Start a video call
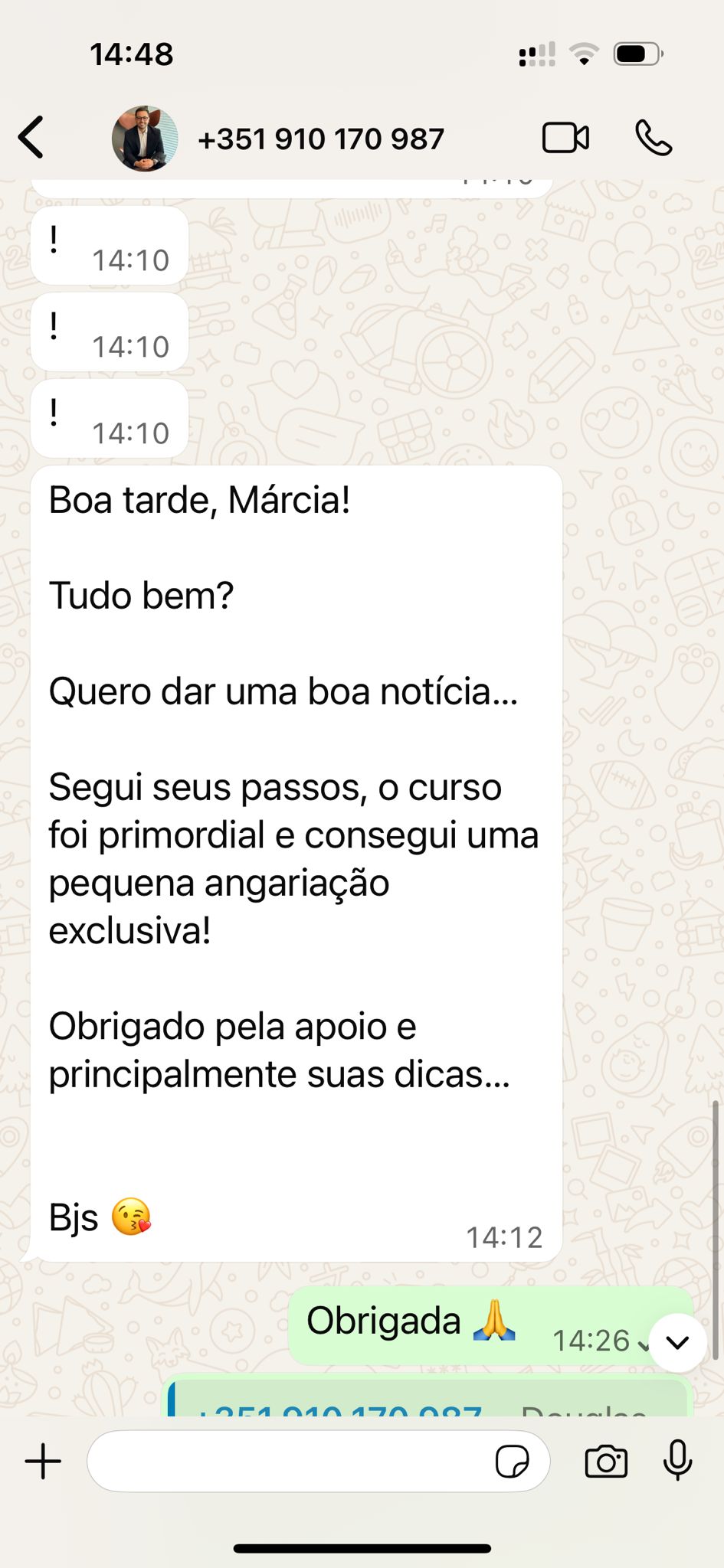 (565, 139)
